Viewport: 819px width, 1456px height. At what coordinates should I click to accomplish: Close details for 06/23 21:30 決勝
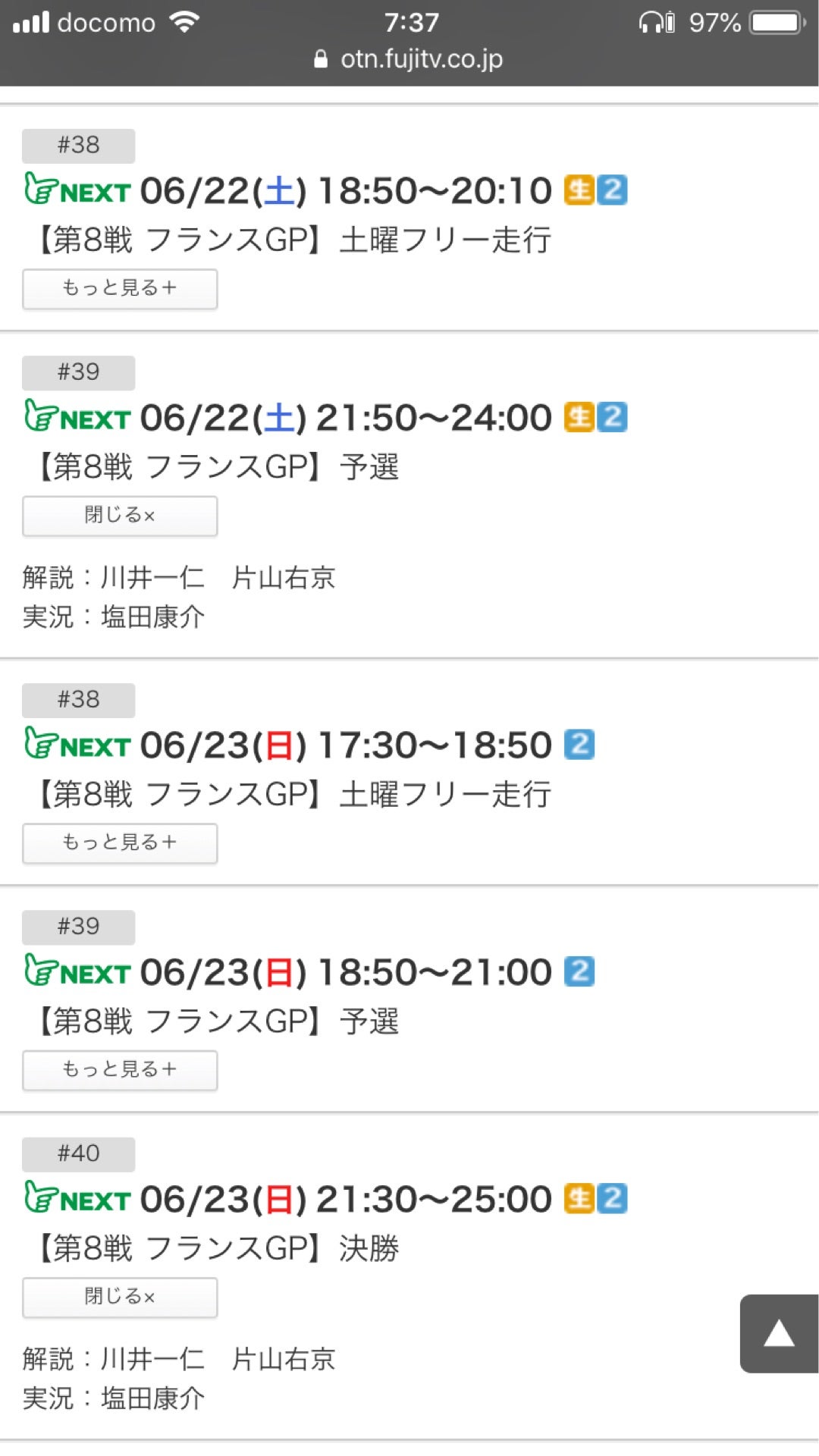click(120, 1297)
